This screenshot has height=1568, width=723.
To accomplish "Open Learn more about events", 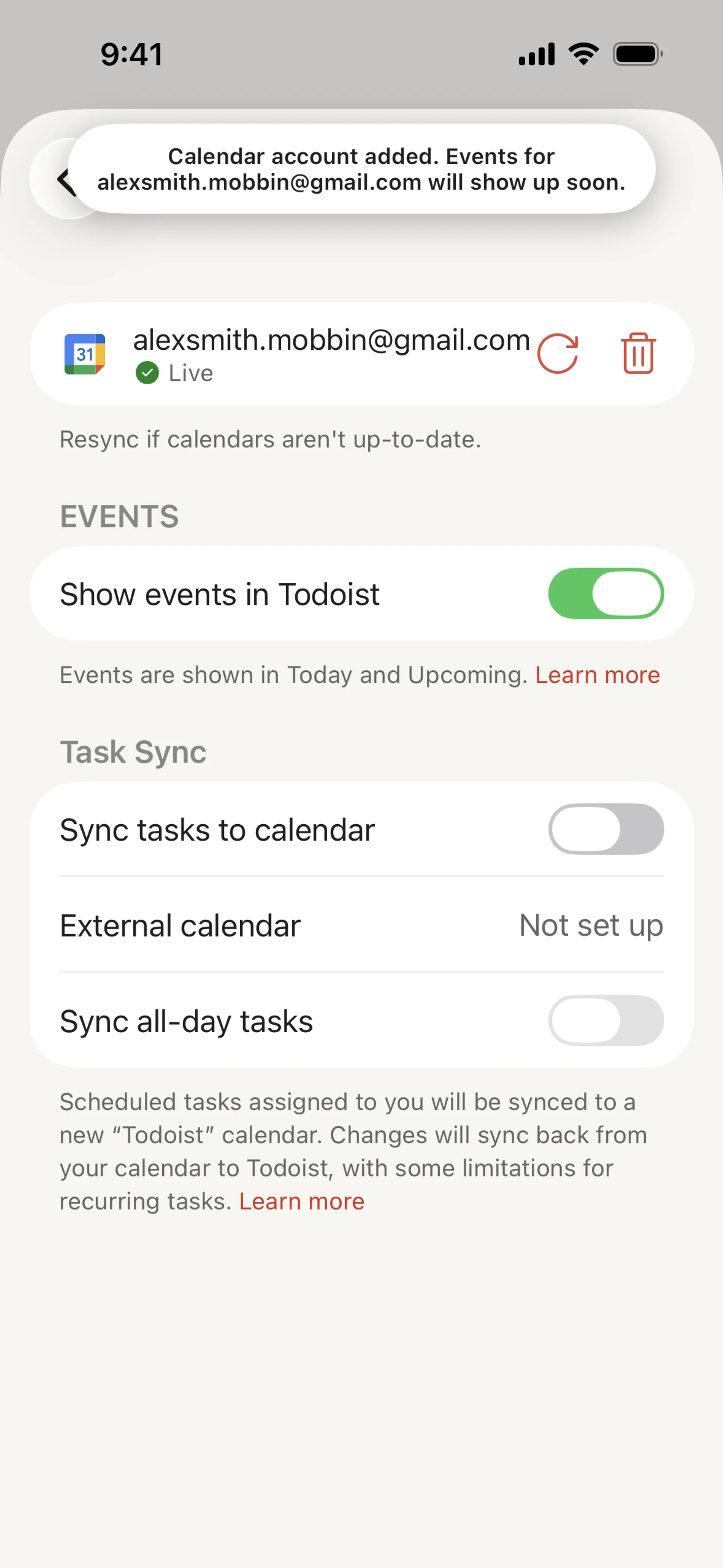I will tap(597, 675).
